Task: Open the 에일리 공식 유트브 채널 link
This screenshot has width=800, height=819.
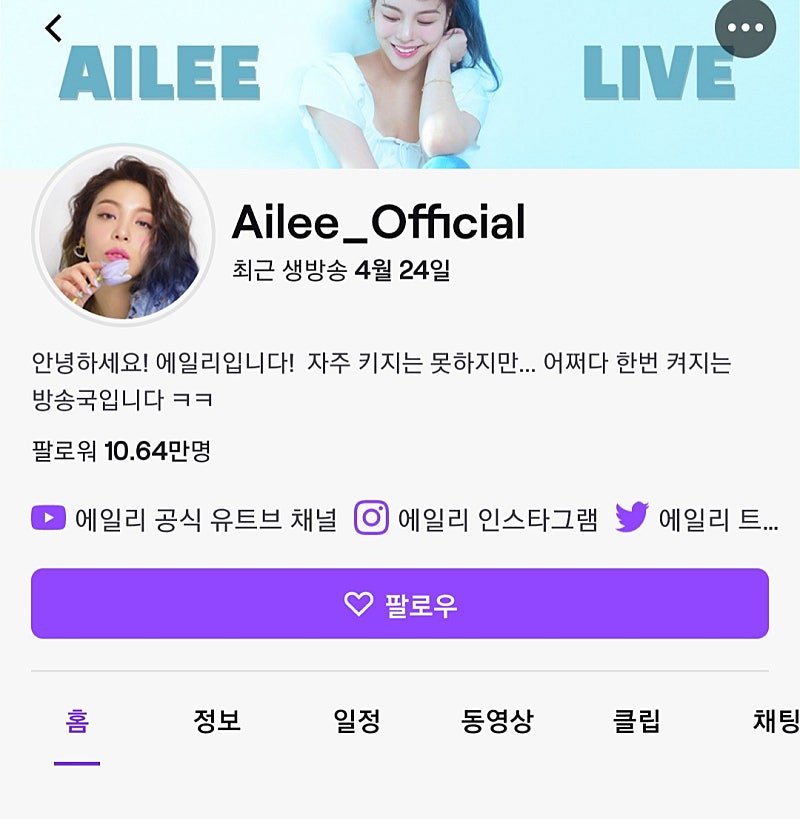Action: [185, 519]
